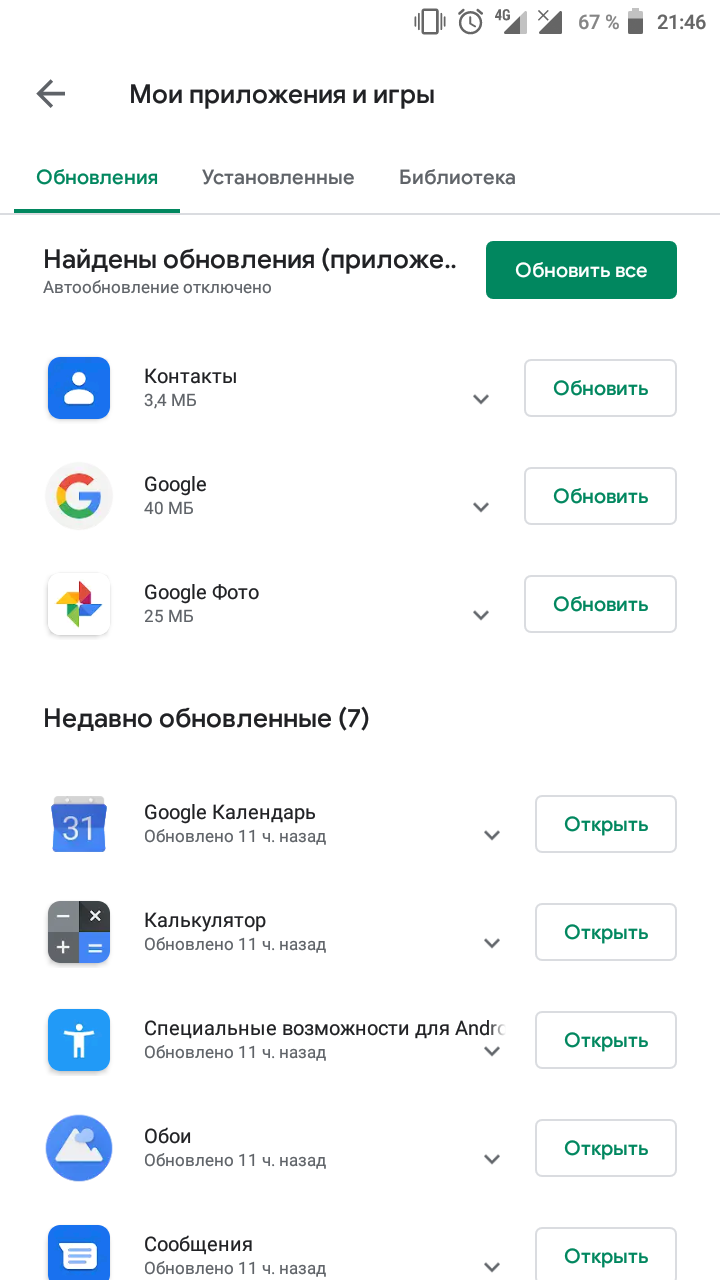Open Google Календарь
Image resolution: width=720 pixels, height=1280 pixels.
606,824
